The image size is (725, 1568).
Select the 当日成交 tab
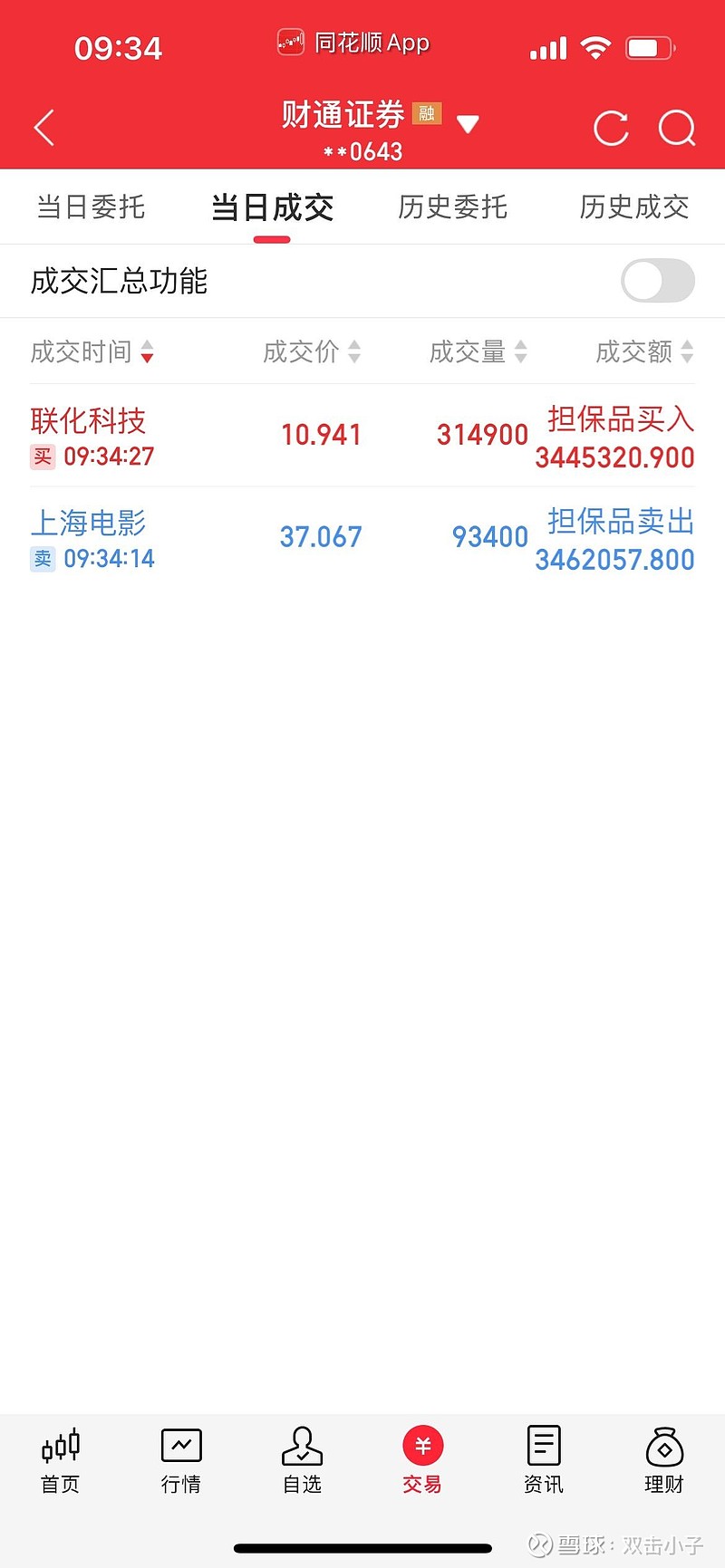(272, 207)
